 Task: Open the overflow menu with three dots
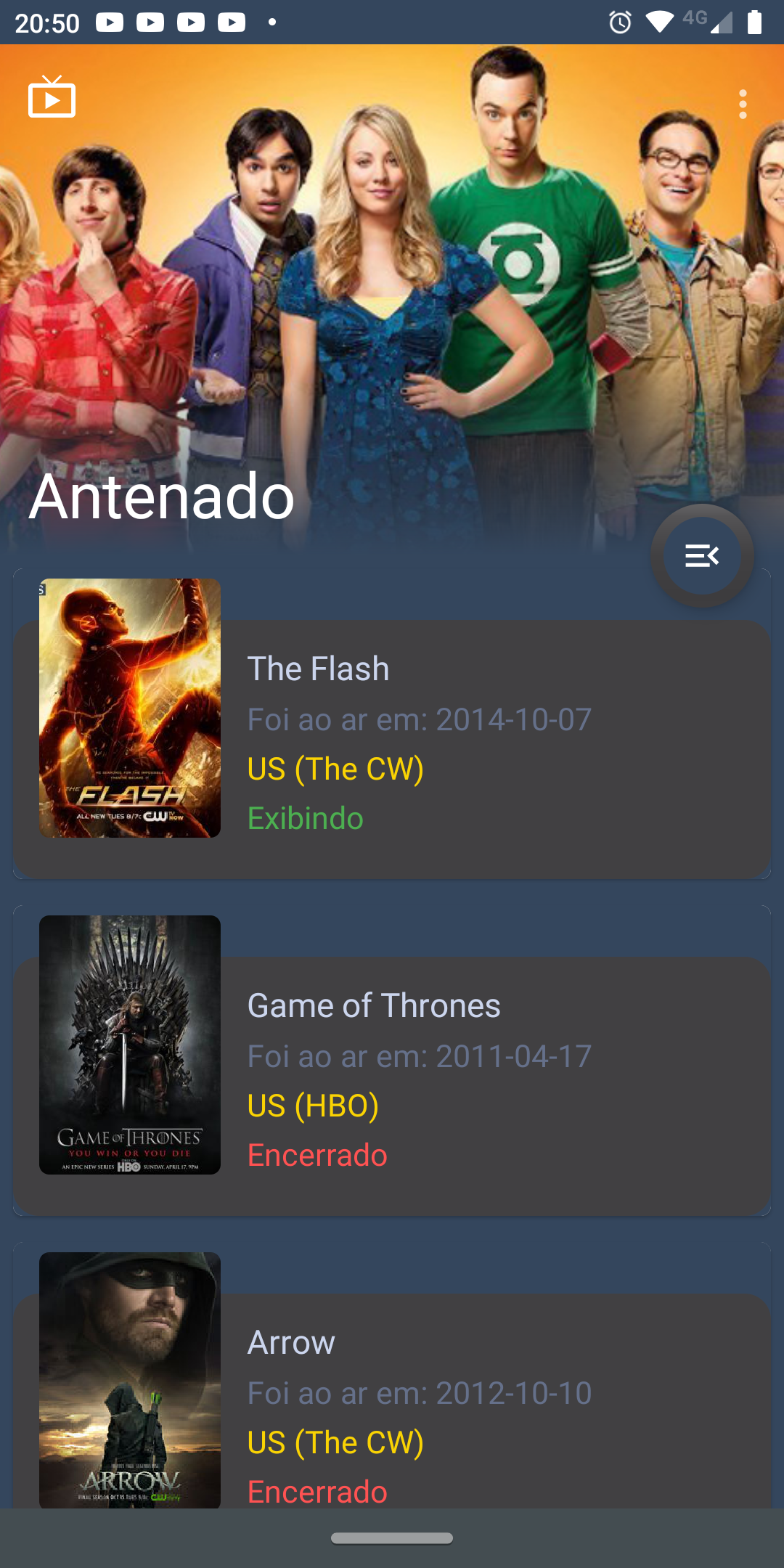point(743,104)
